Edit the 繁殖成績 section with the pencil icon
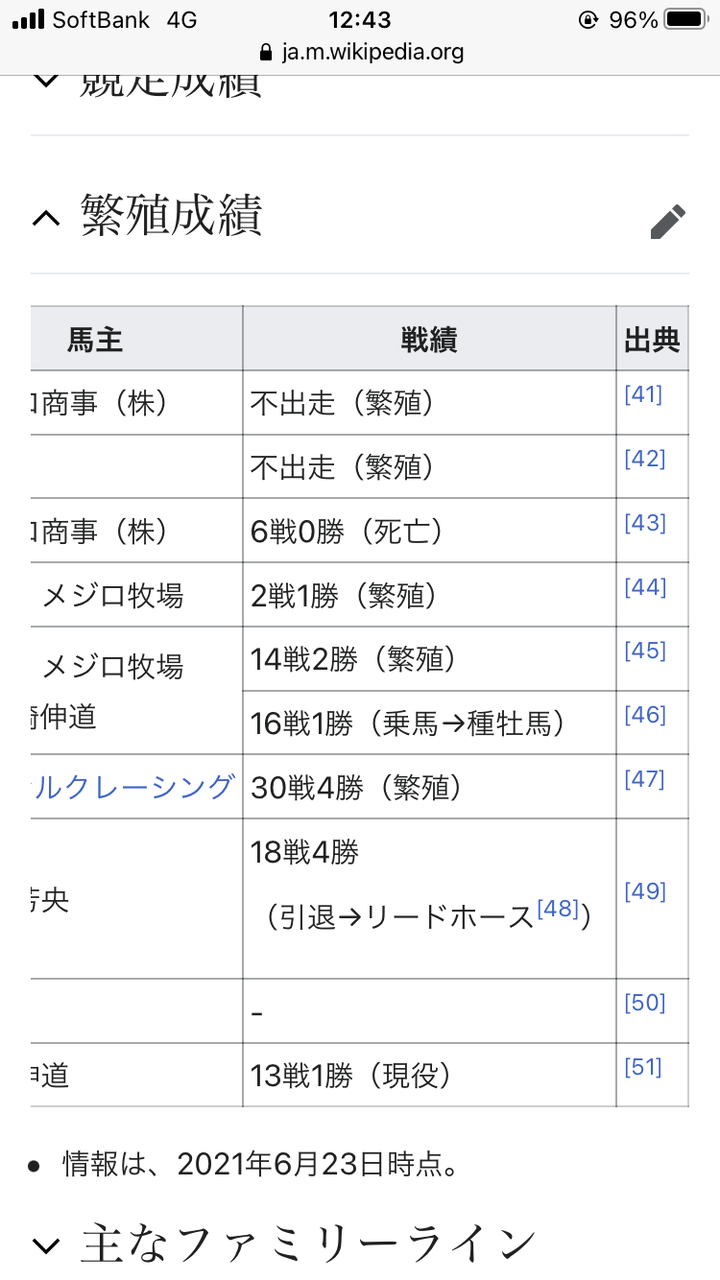Image resolution: width=720 pixels, height=1280 pixels. (668, 221)
